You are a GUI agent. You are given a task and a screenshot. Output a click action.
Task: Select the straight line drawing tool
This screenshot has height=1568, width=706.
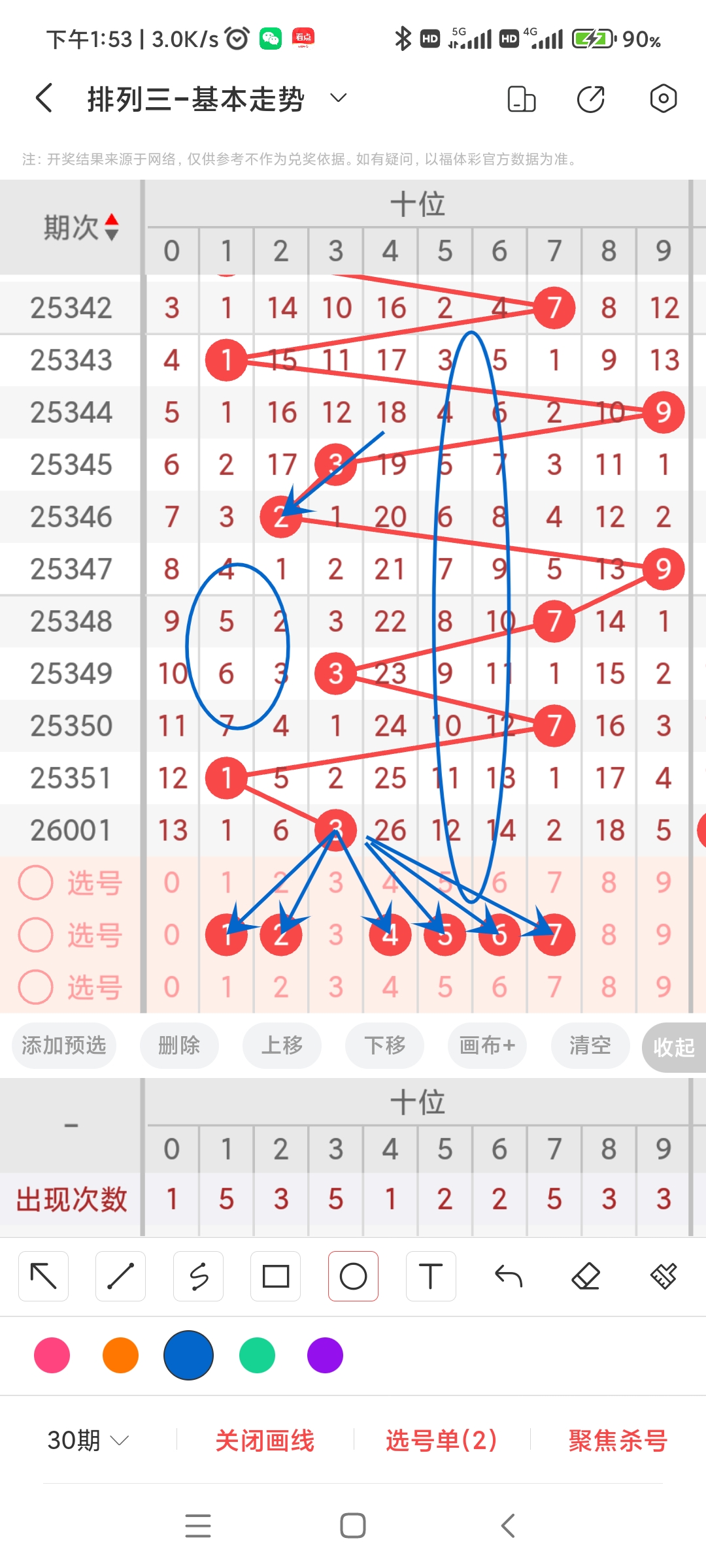pyautogui.click(x=121, y=1275)
